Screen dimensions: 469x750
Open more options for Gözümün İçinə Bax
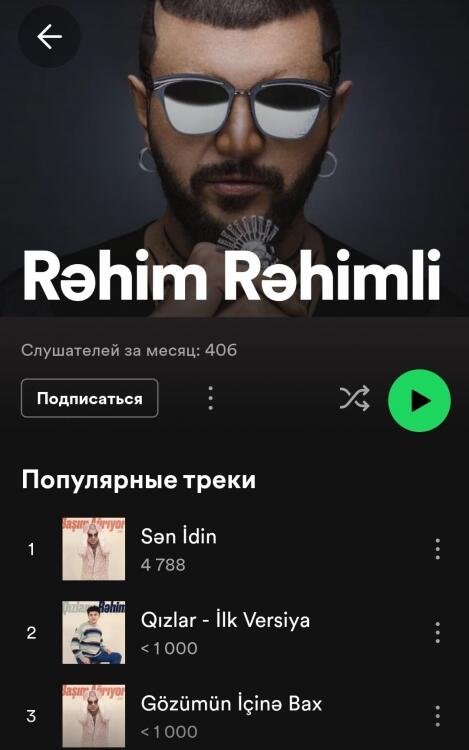coord(437,716)
